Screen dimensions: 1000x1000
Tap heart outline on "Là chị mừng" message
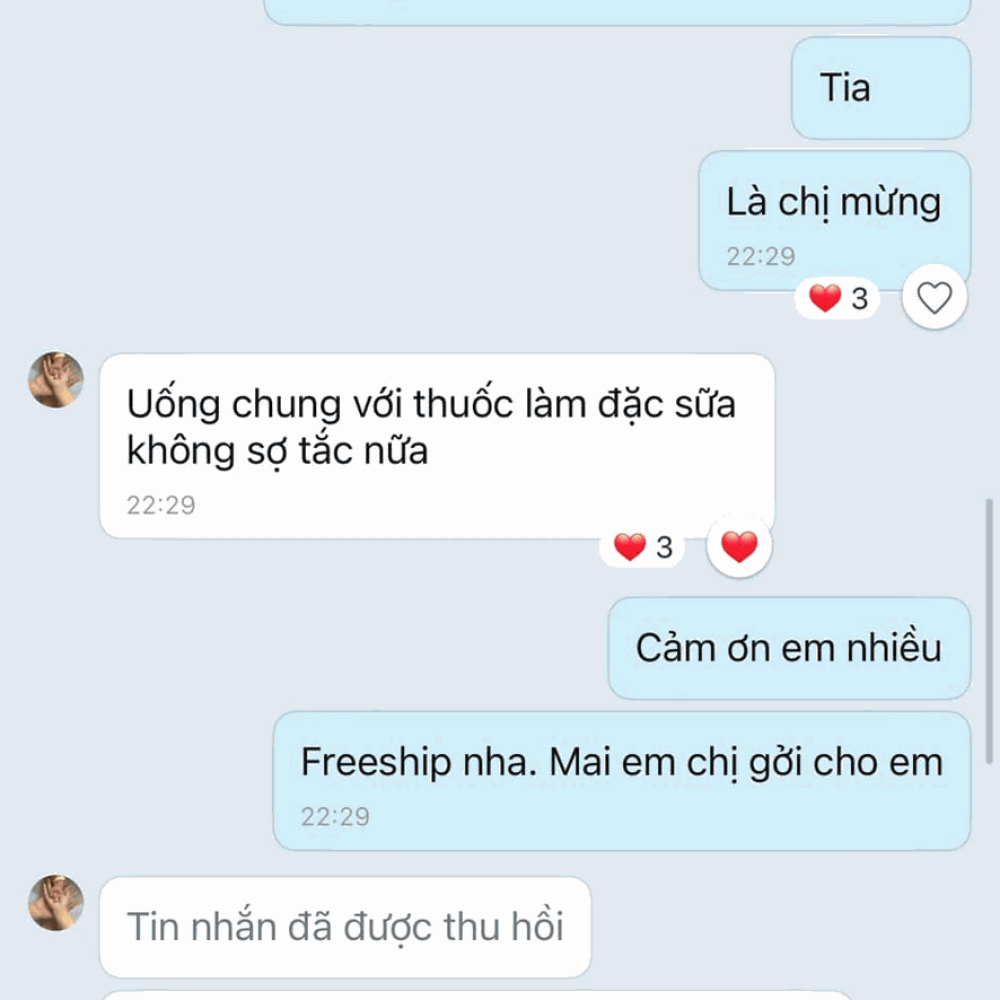pos(934,298)
